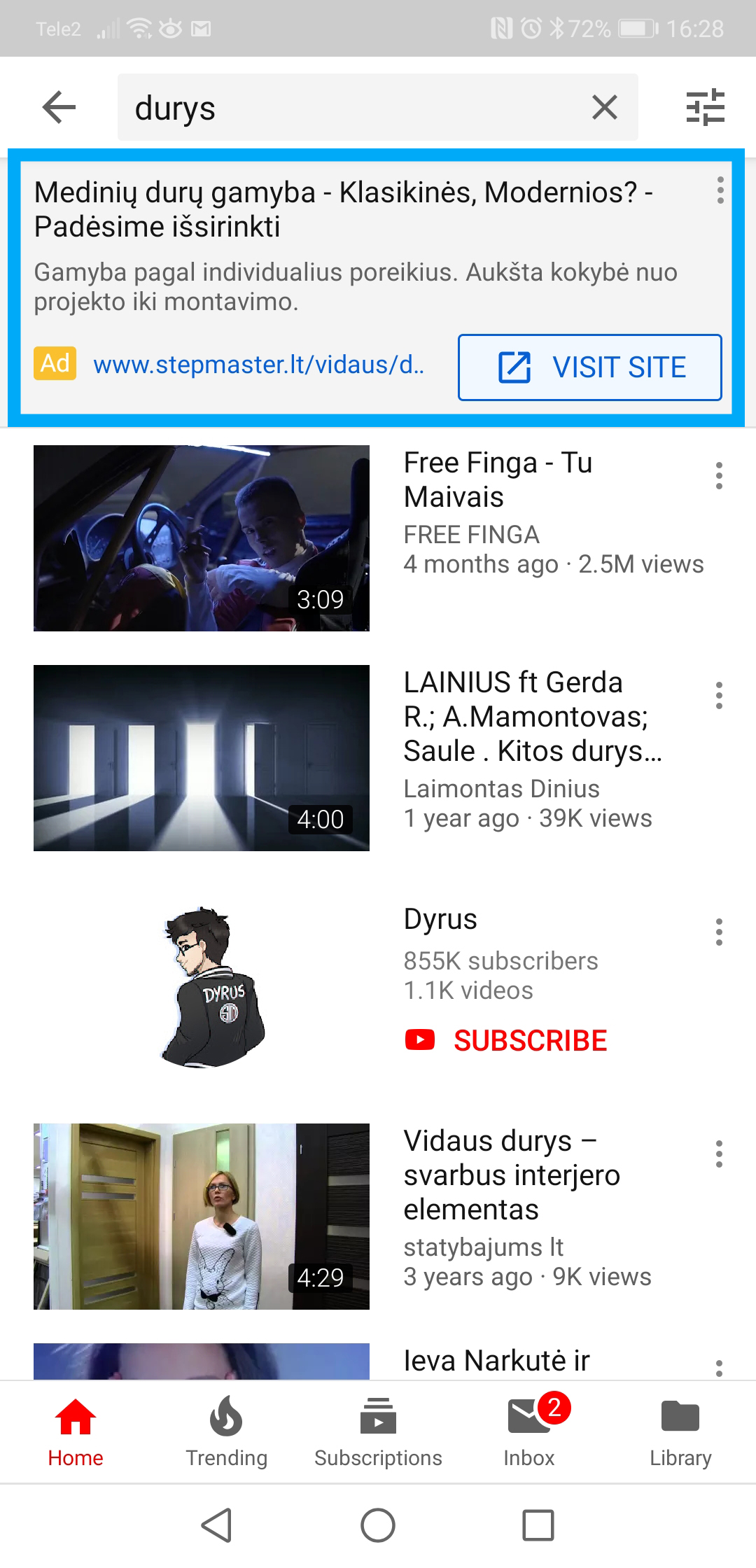Play Vidaus durys – svarbus interjero elementas
This screenshot has width=756, height=1568.
[202, 1216]
